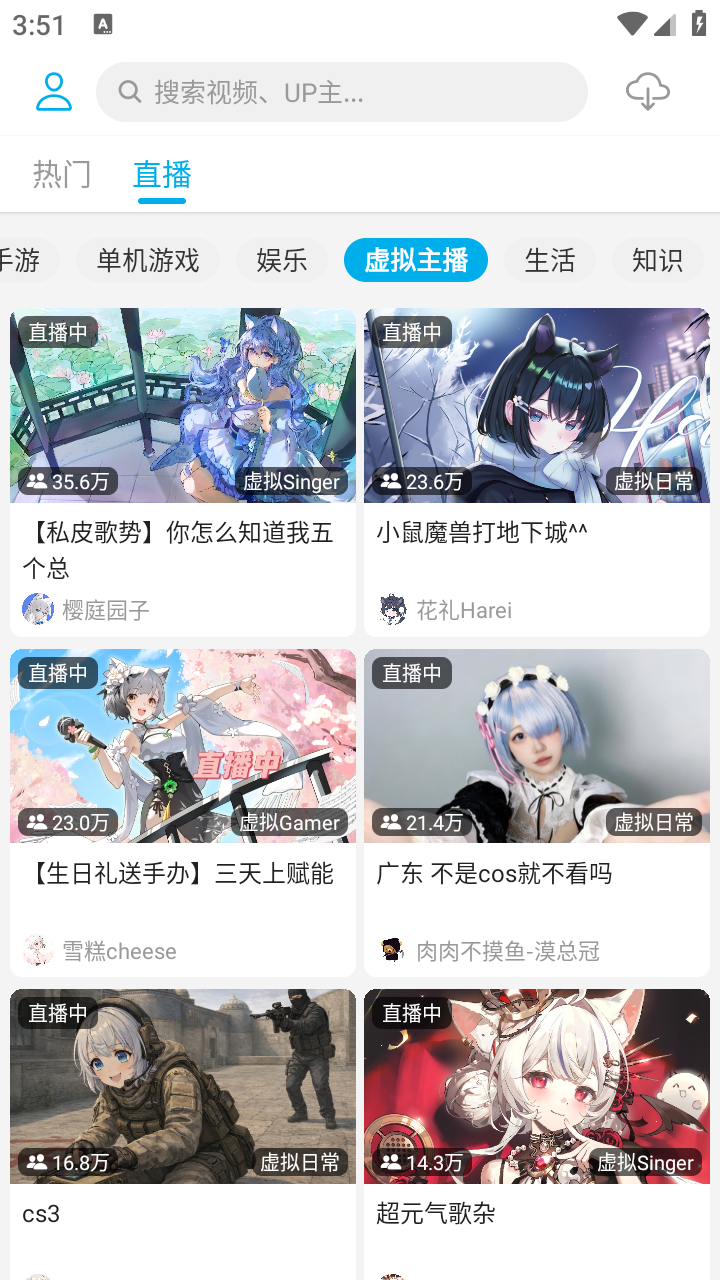Click the magnifier icon in search bar

click(130, 91)
